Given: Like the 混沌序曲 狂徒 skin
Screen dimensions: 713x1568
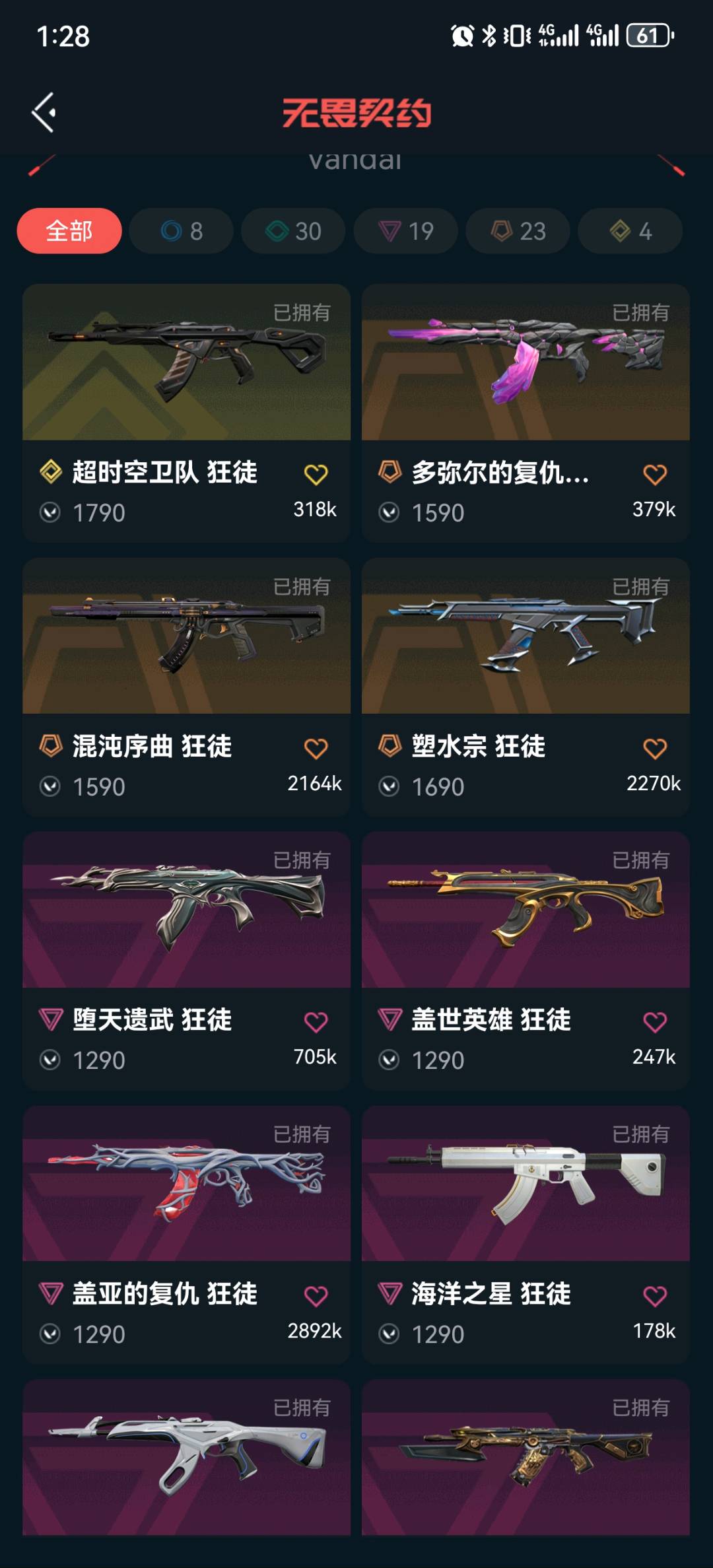Looking at the screenshot, I should pyautogui.click(x=316, y=748).
